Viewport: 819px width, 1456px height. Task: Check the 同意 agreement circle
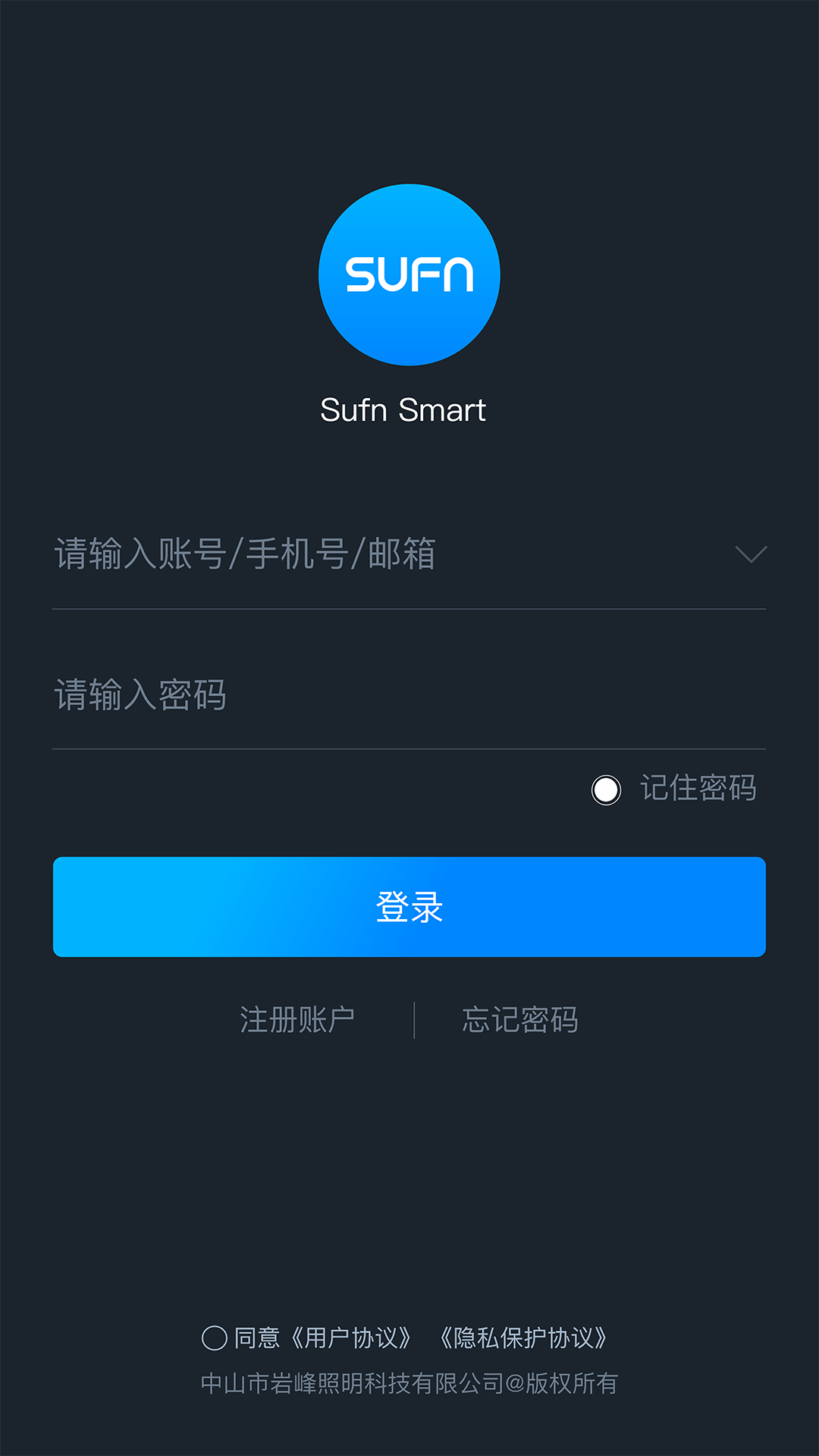point(215,1334)
